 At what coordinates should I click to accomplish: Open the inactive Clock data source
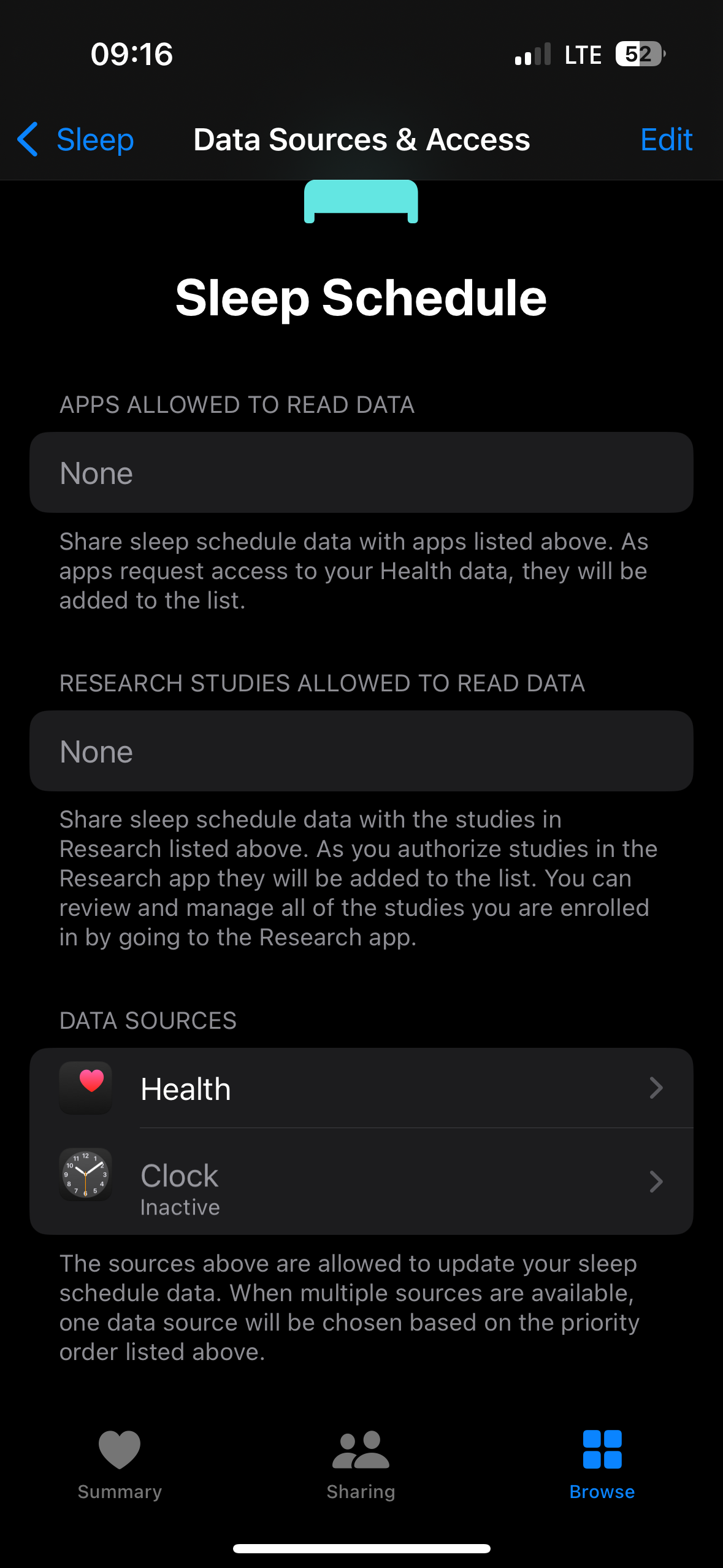[x=361, y=1182]
